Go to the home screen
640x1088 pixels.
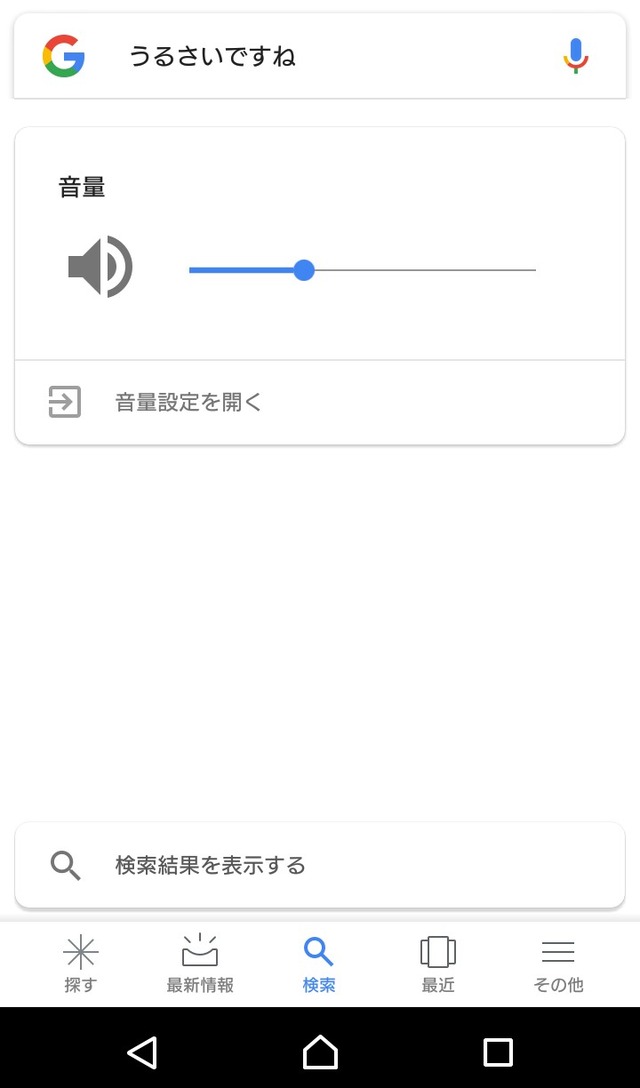coord(320,1051)
